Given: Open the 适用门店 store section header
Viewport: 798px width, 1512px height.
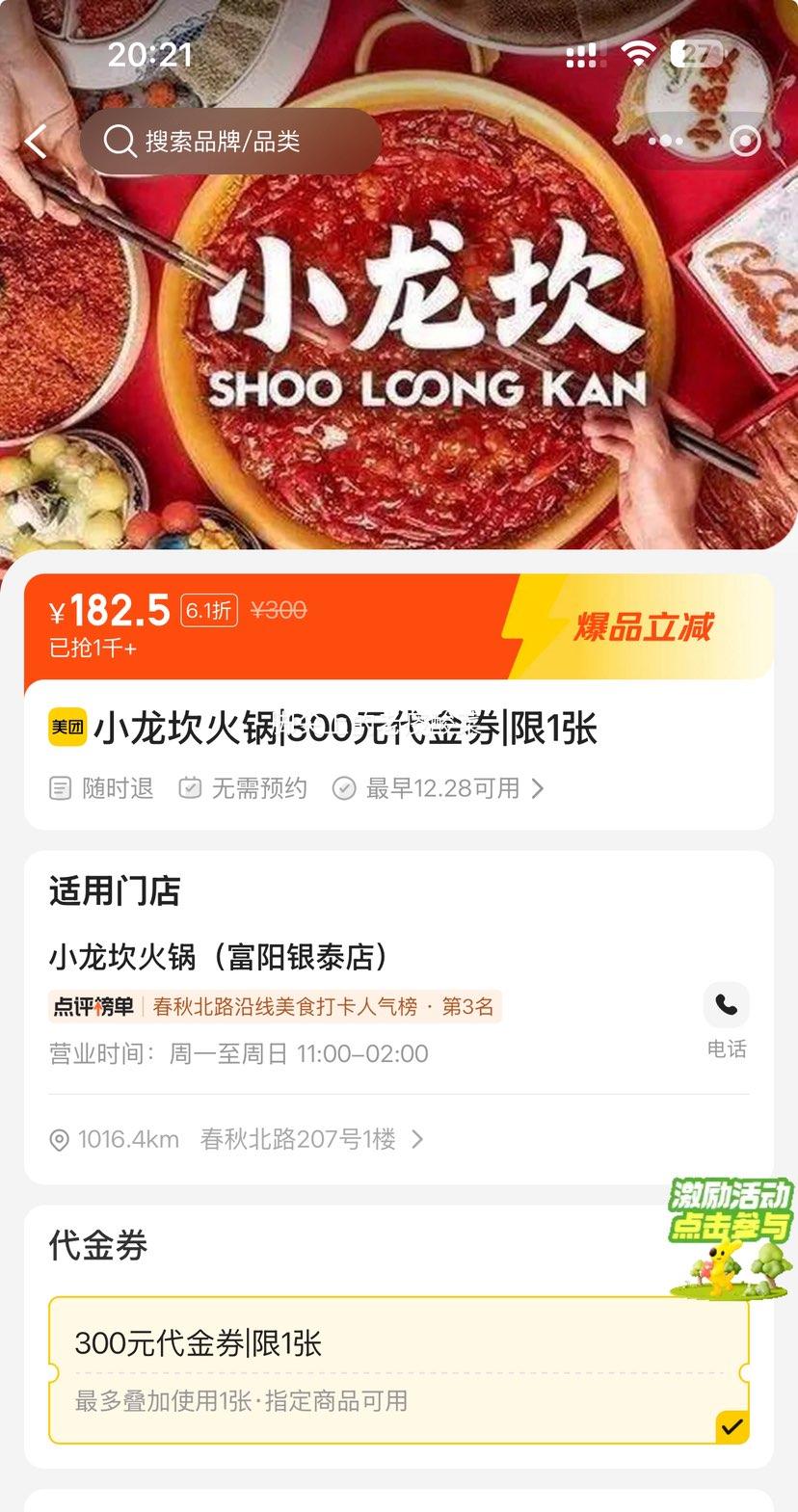Looking at the screenshot, I should [x=114, y=892].
